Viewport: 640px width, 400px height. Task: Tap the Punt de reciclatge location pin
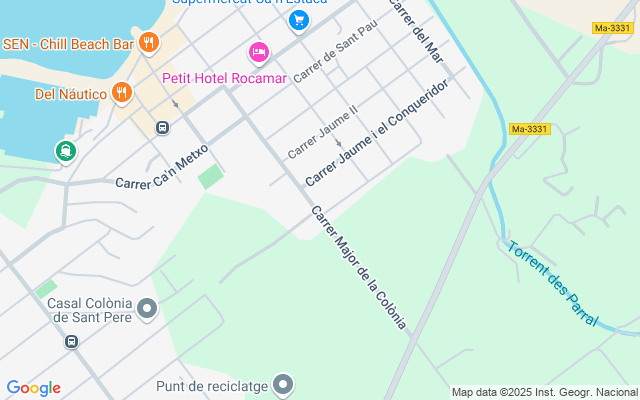pos(283,385)
